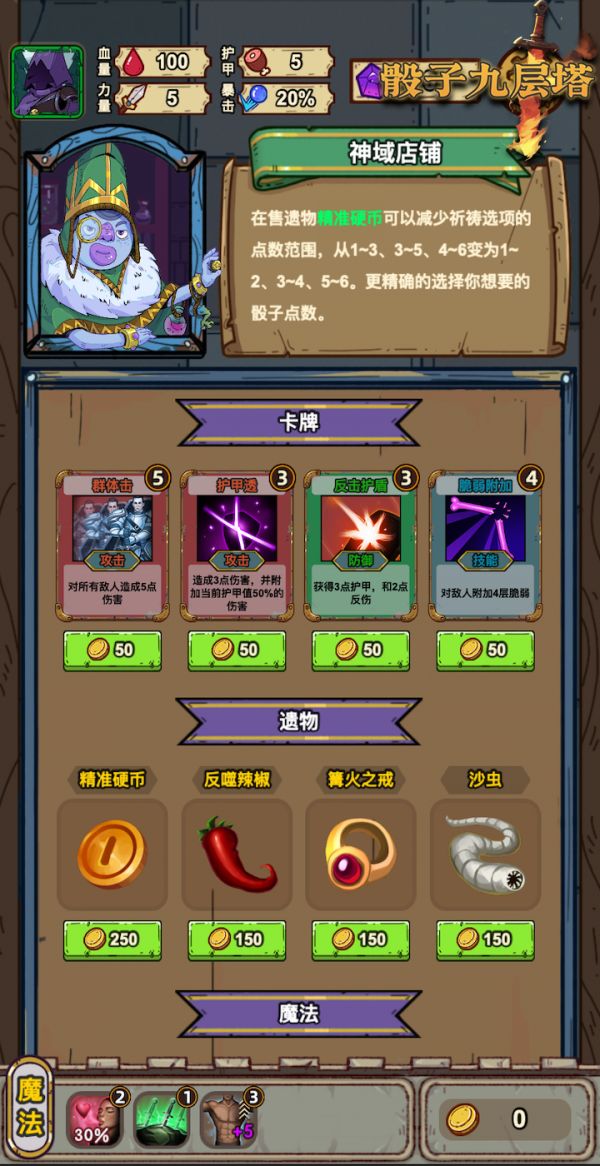The width and height of the screenshot is (600, 1166).
Task: Select the 反噬辣椒 pepper relic
Action: tap(237, 854)
